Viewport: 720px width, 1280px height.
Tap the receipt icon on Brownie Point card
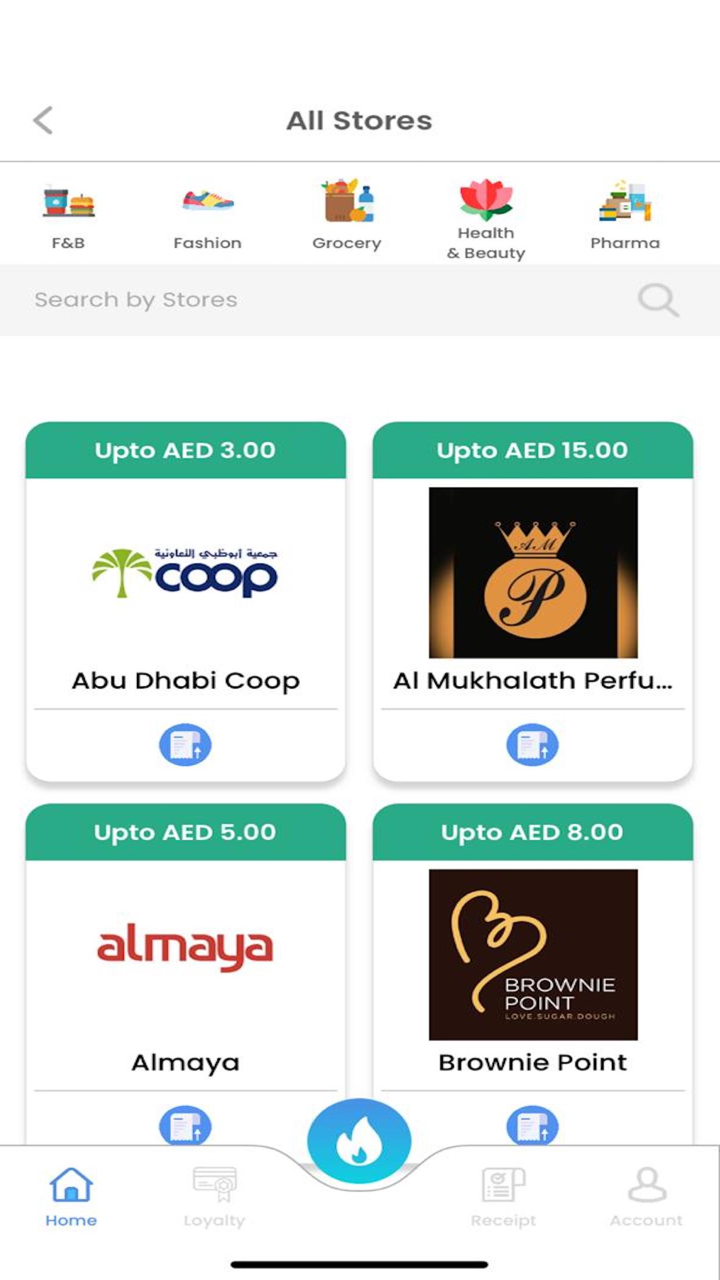pyautogui.click(x=532, y=1126)
